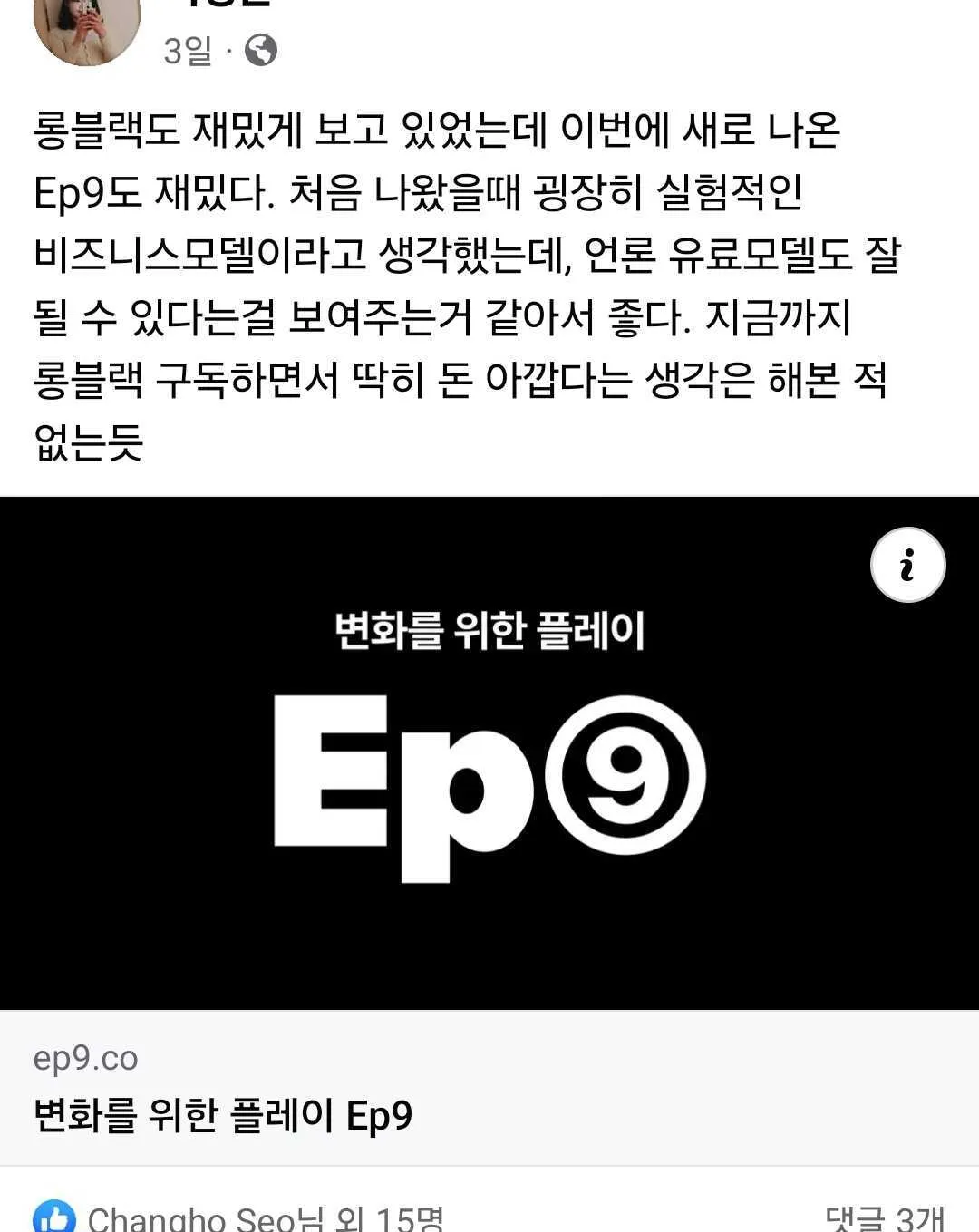Open the ep9.co link title

223,1115
